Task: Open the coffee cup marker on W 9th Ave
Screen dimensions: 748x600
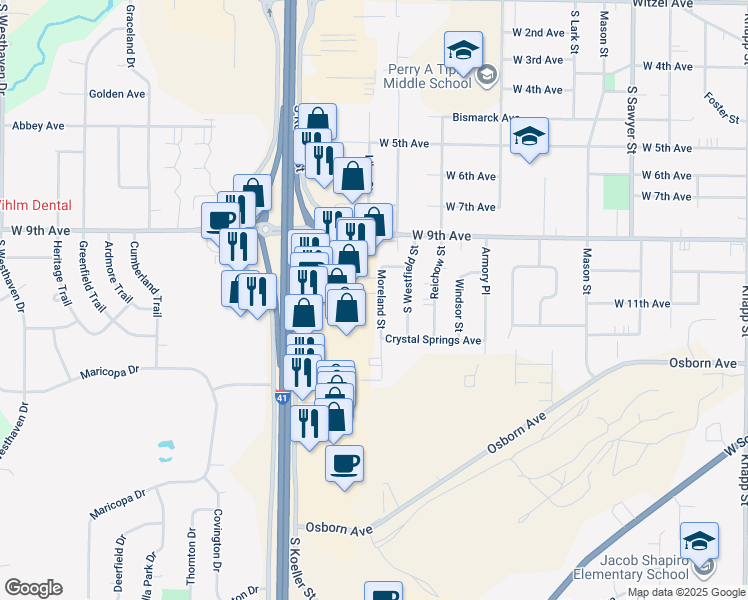Action: [219, 221]
